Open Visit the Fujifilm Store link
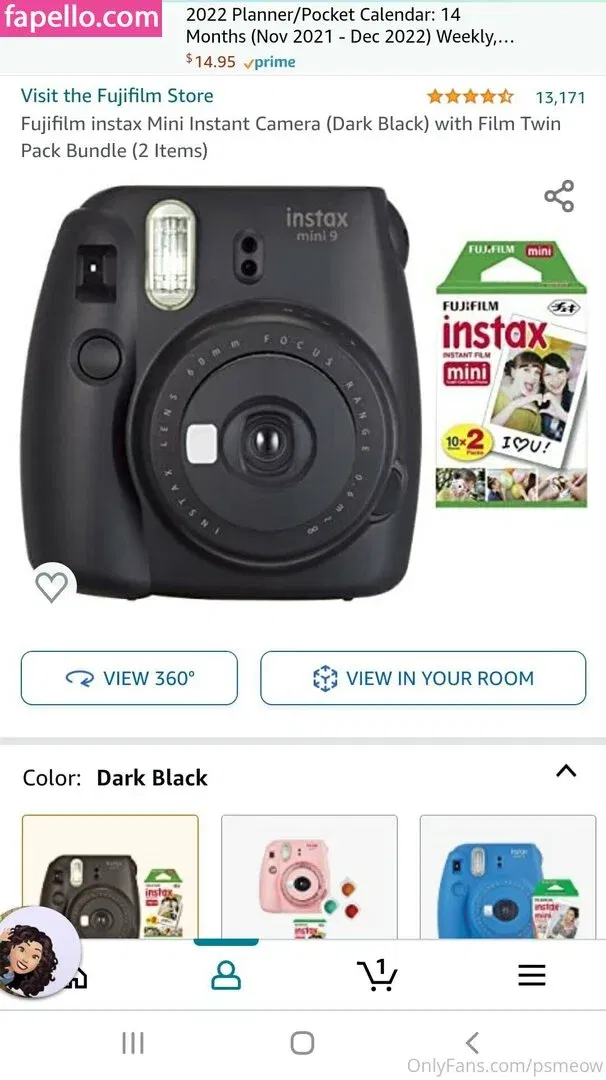Viewport: 606px width, 1080px height. 117,96
